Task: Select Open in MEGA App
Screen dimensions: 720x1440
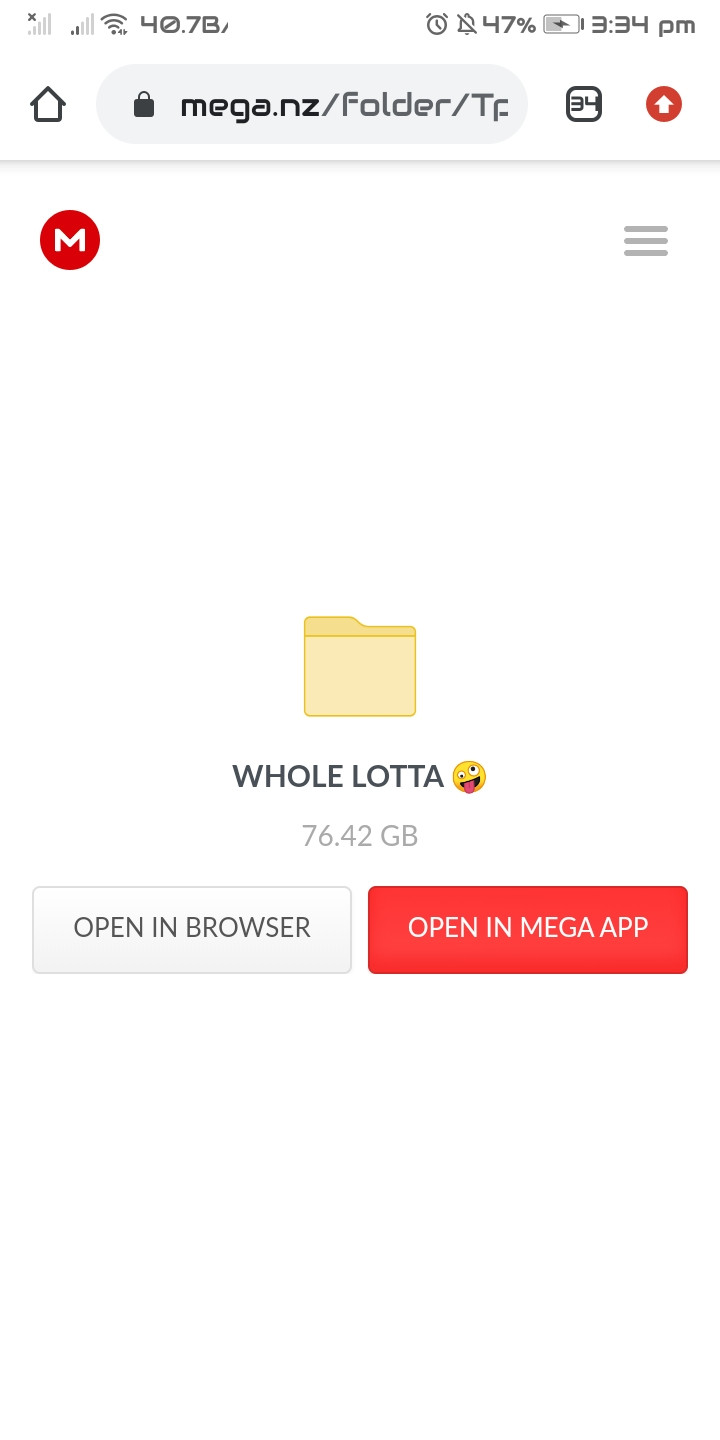Action: [x=528, y=929]
